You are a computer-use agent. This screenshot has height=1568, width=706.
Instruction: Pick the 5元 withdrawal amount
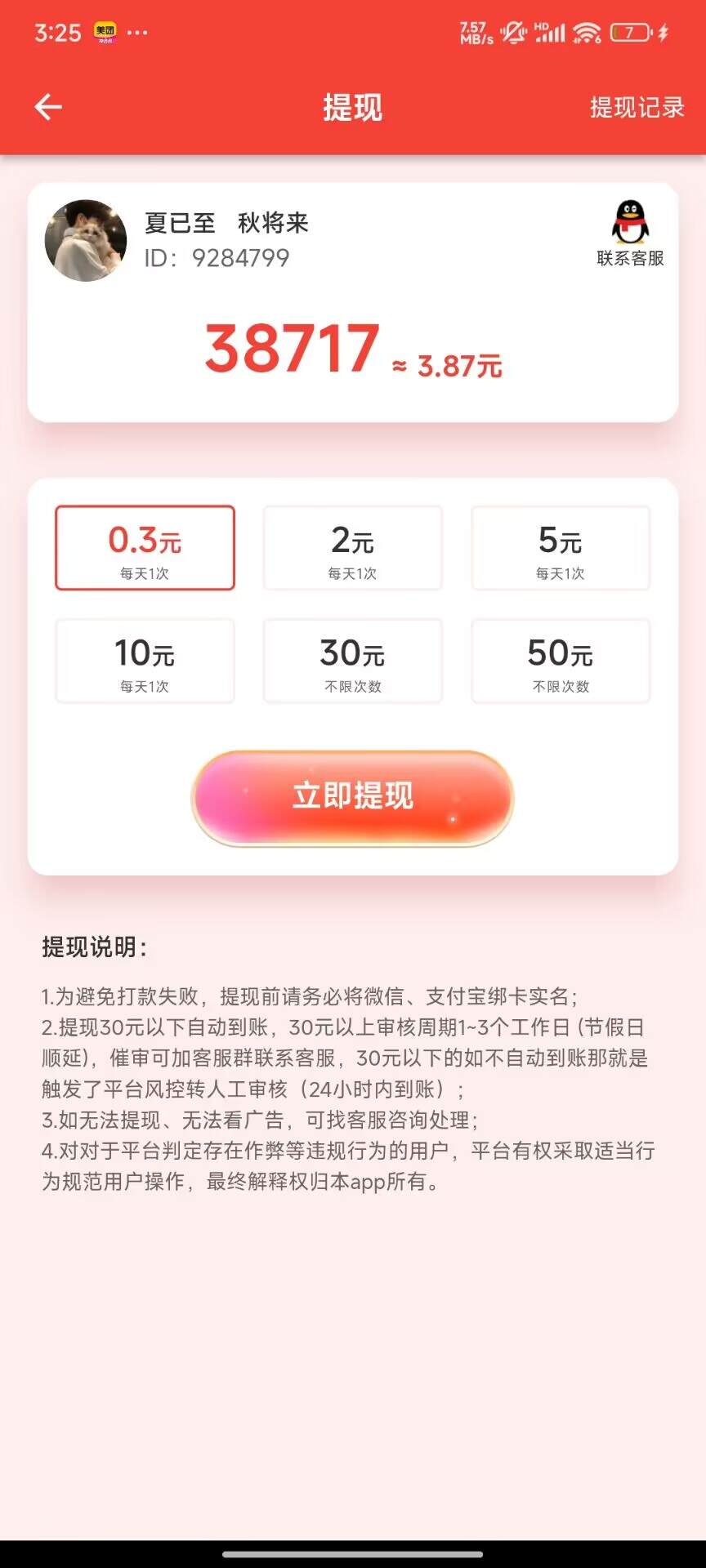point(561,548)
